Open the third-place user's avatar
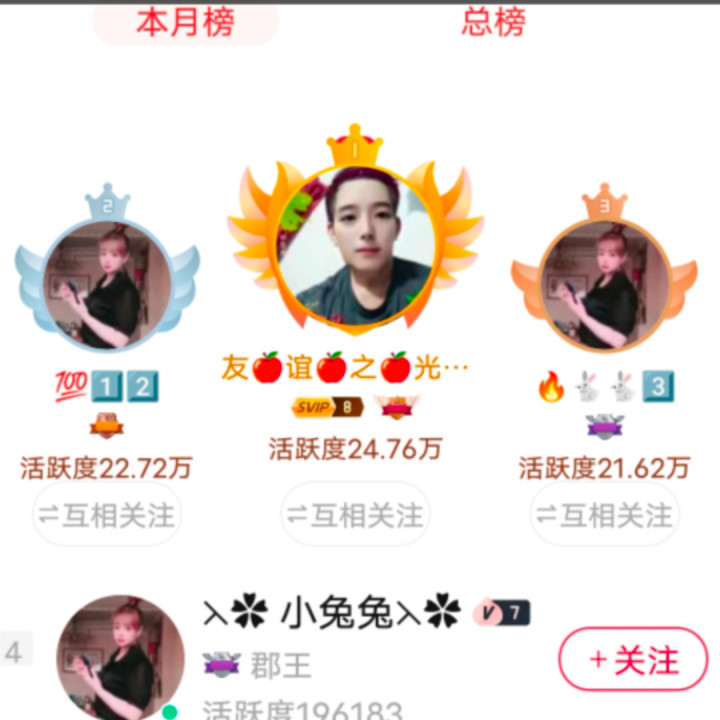 click(604, 285)
